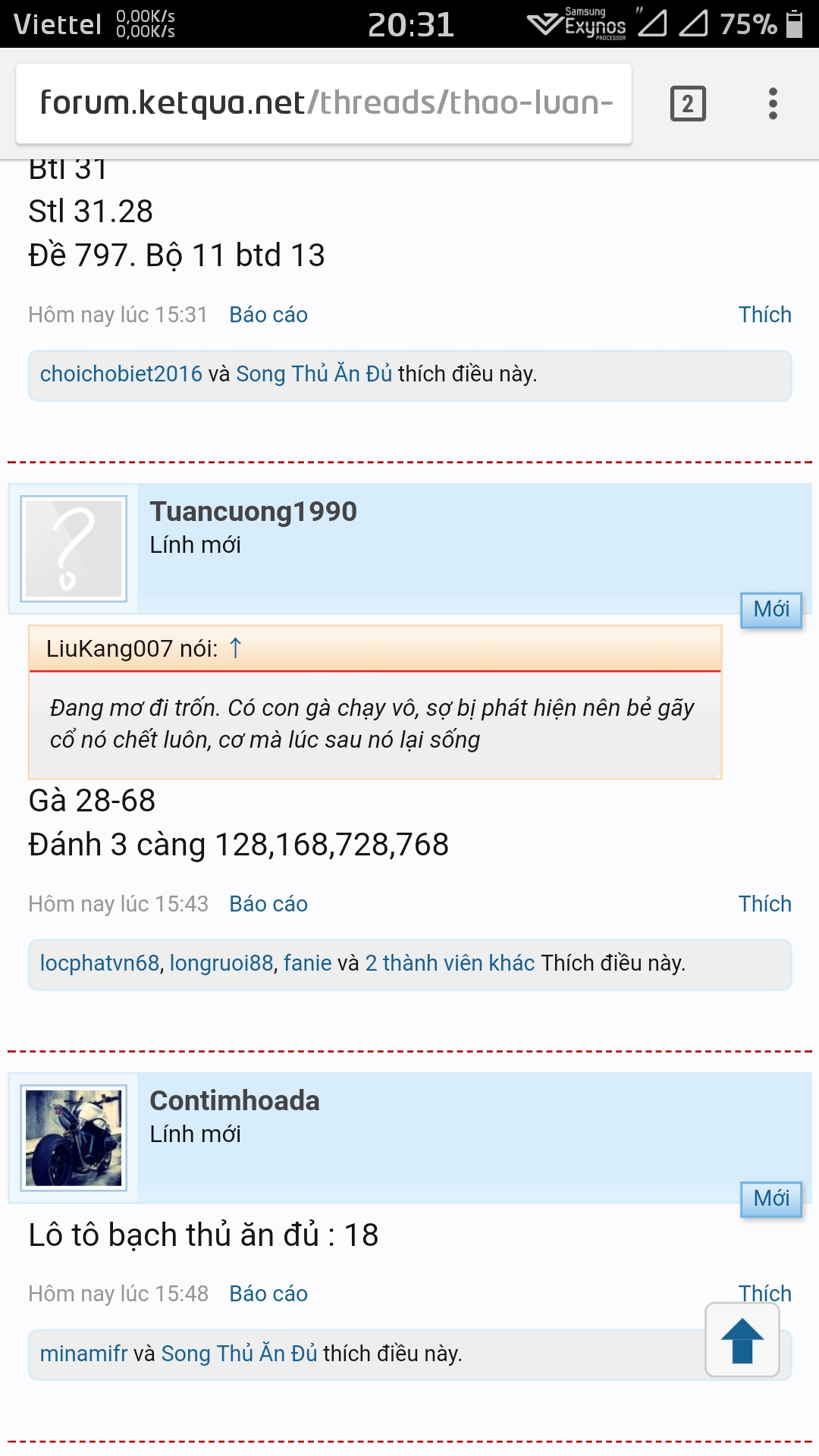
Task: Open longruoi88's profile link
Action: tap(221, 963)
